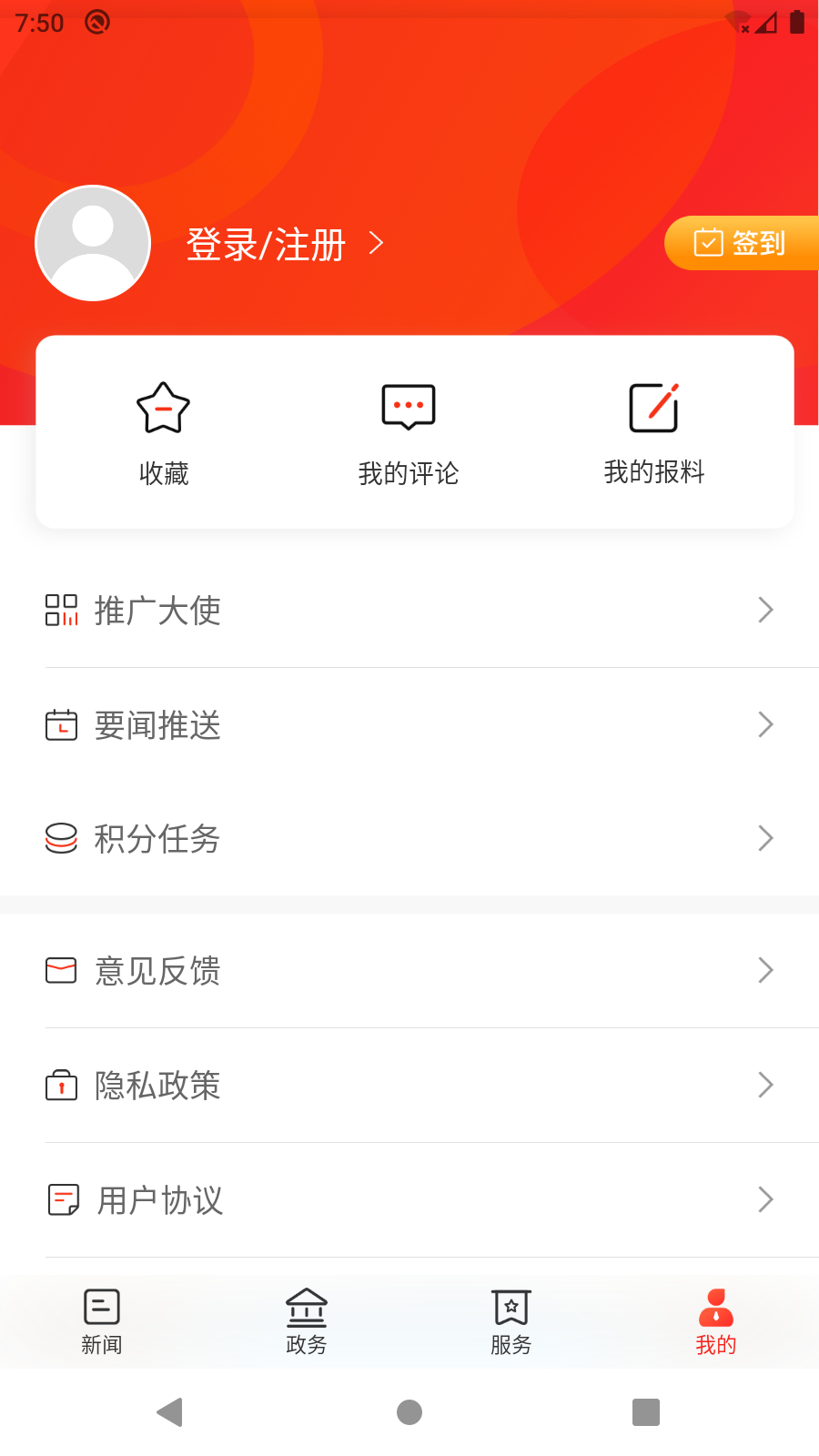Tap the profile avatar picture
The width and height of the screenshot is (819, 1456).
click(93, 243)
